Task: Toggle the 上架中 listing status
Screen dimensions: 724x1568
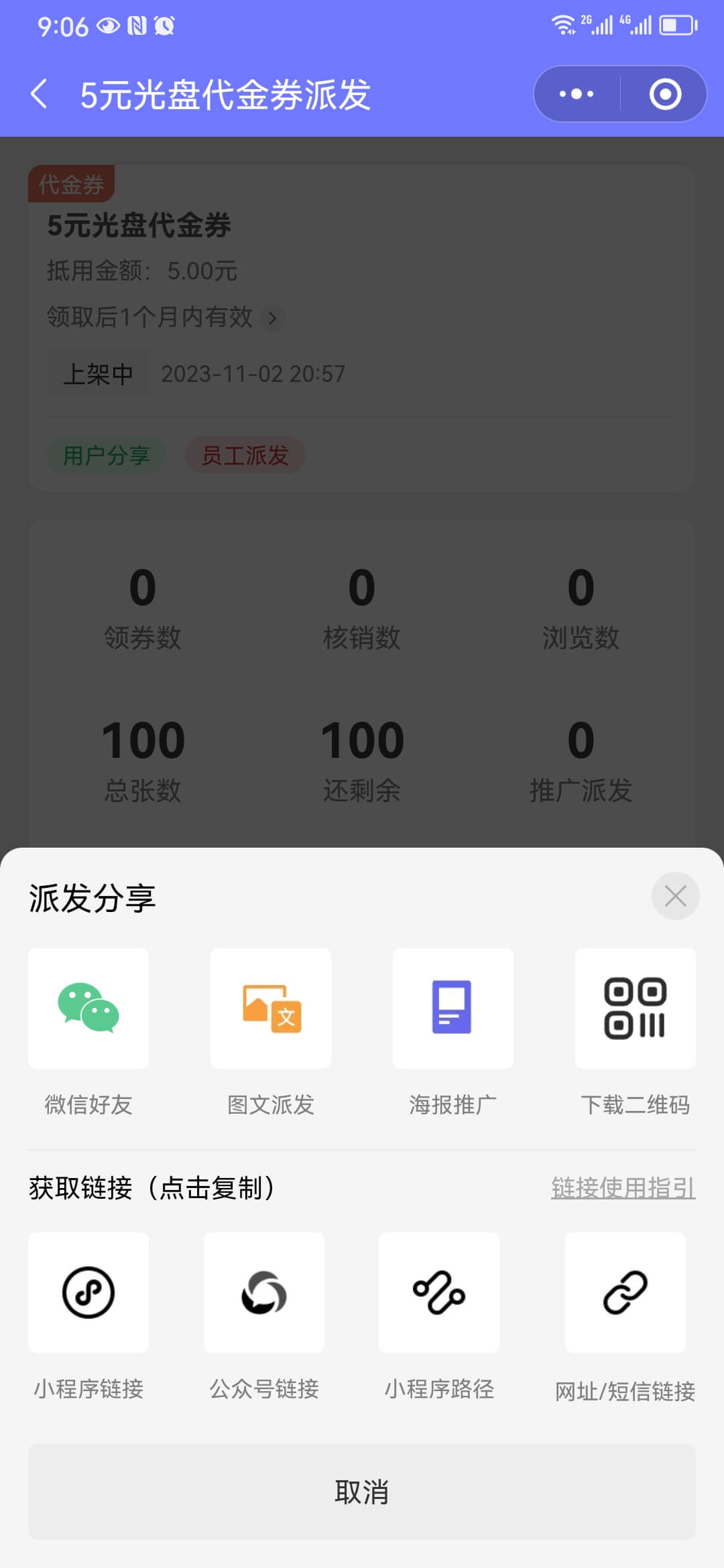Action: pyautogui.click(x=99, y=373)
